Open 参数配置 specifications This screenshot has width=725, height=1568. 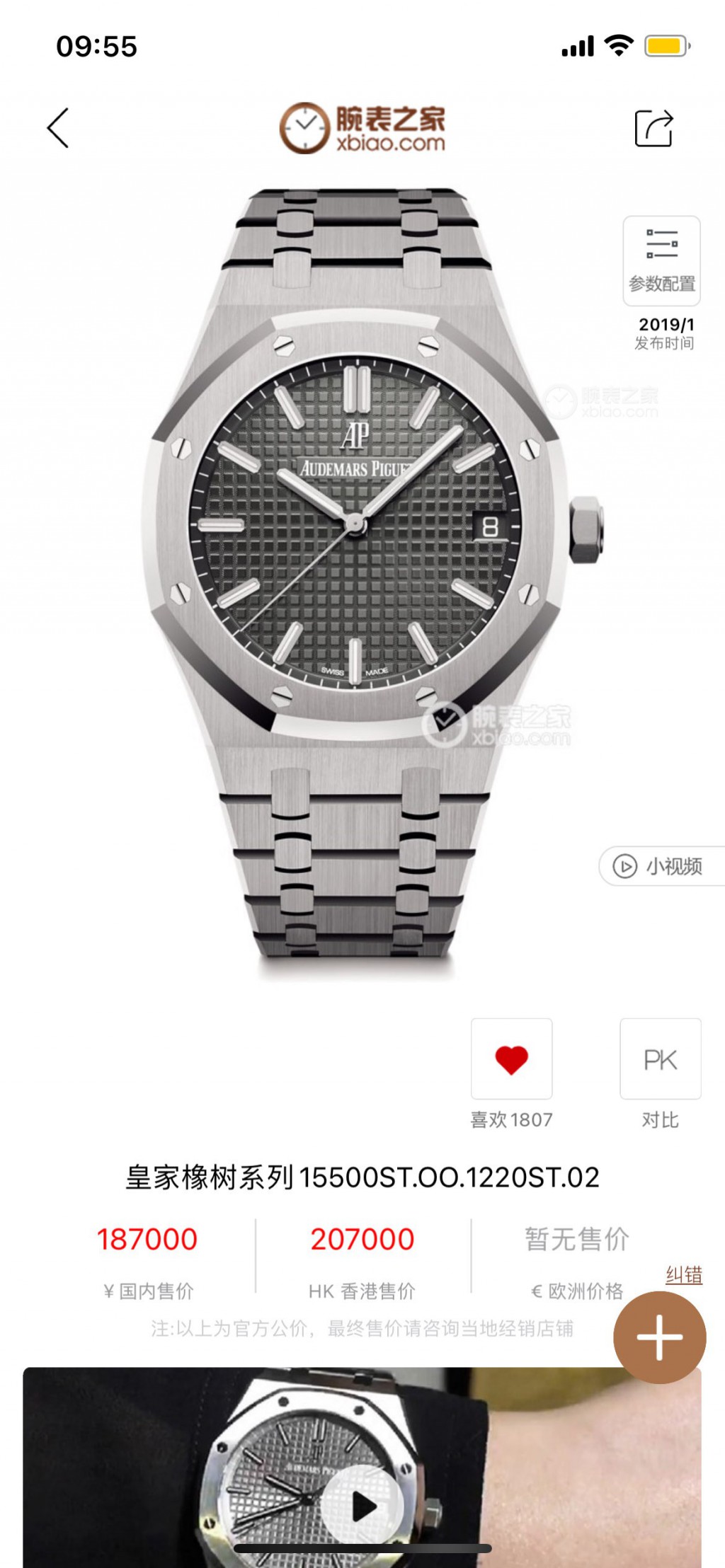tap(661, 260)
